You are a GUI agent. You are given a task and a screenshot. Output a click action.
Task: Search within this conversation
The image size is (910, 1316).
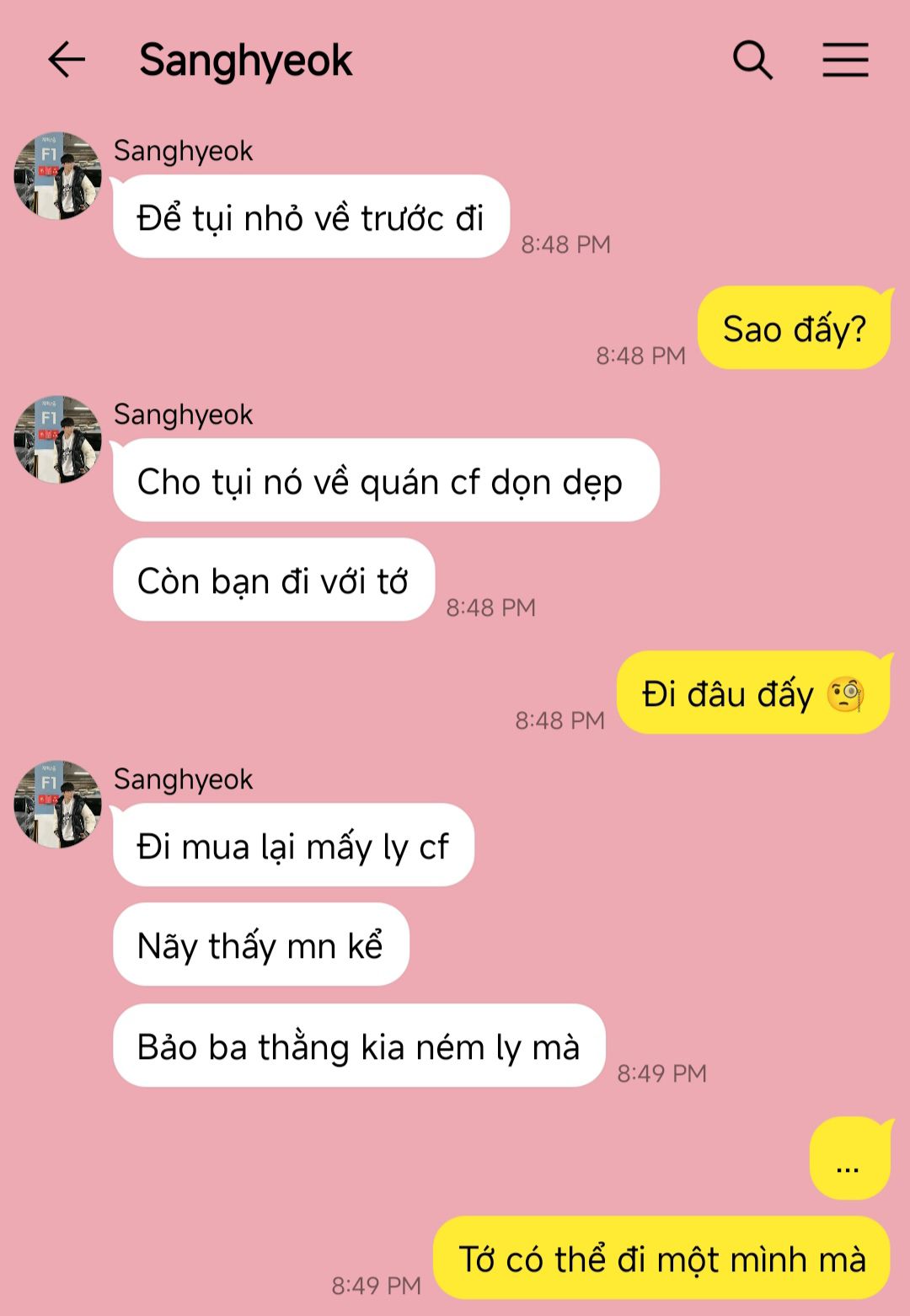752,61
